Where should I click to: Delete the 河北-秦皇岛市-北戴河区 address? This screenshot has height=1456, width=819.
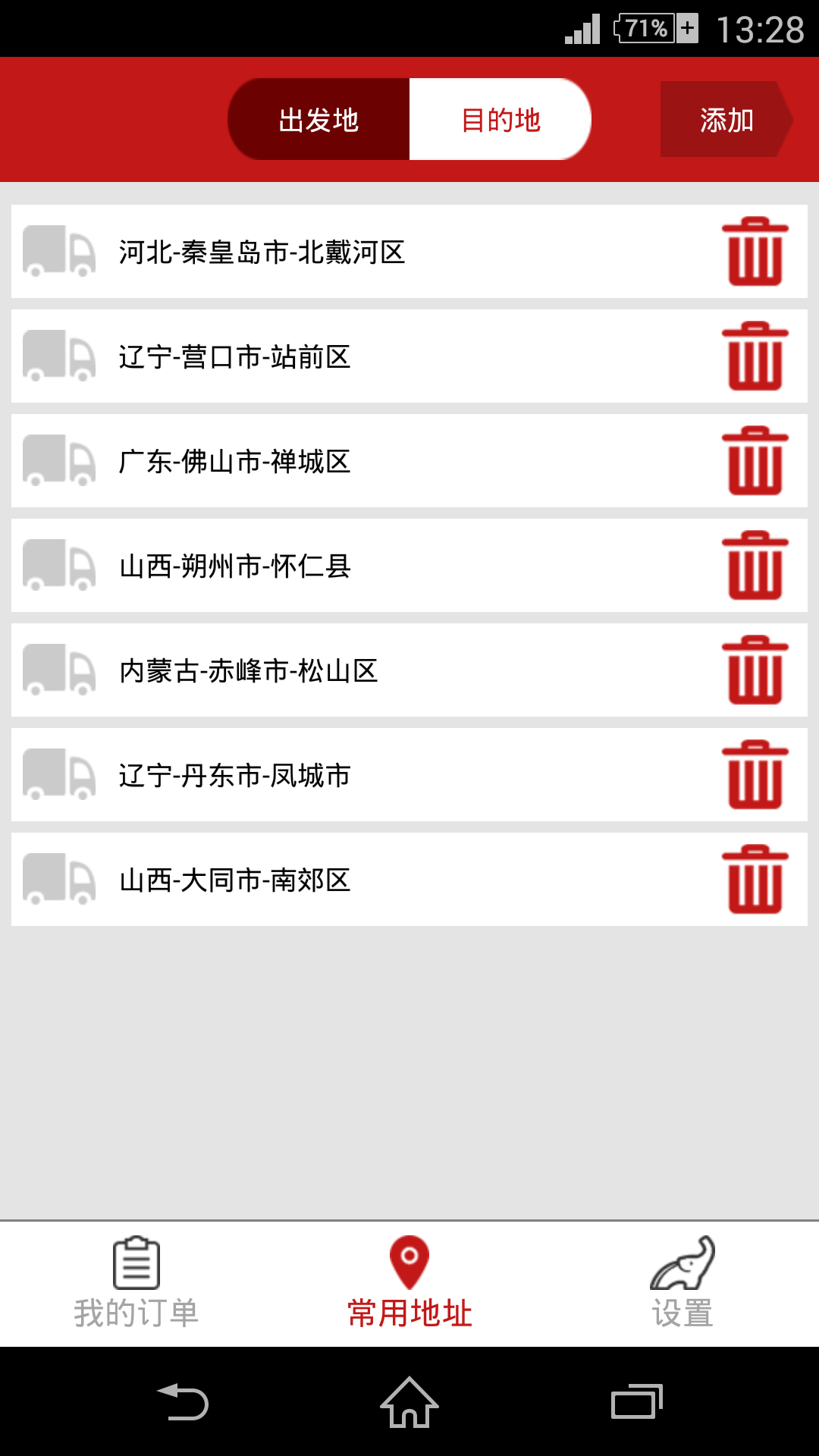pyautogui.click(x=755, y=252)
